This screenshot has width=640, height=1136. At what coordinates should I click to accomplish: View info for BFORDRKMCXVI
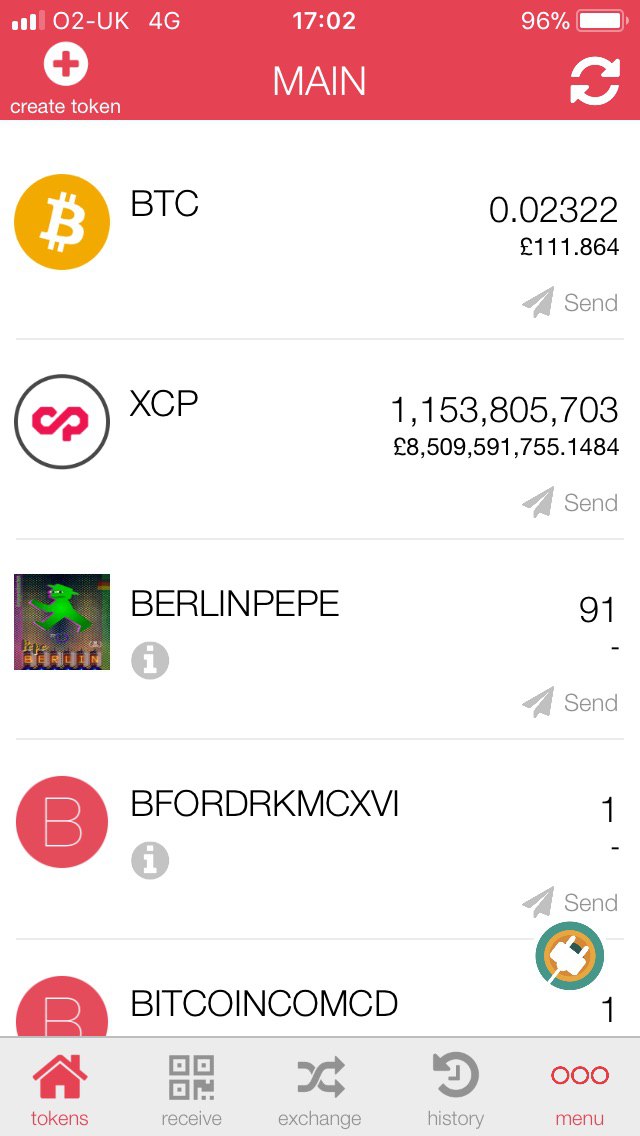click(x=150, y=860)
